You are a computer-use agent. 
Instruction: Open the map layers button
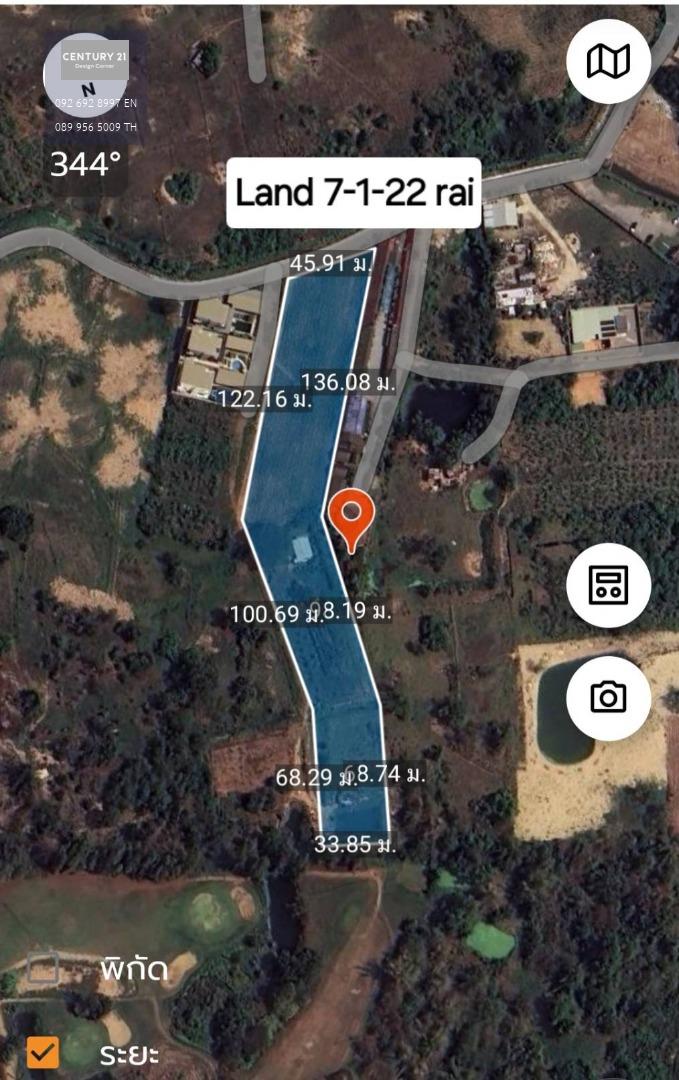(x=608, y=62)
